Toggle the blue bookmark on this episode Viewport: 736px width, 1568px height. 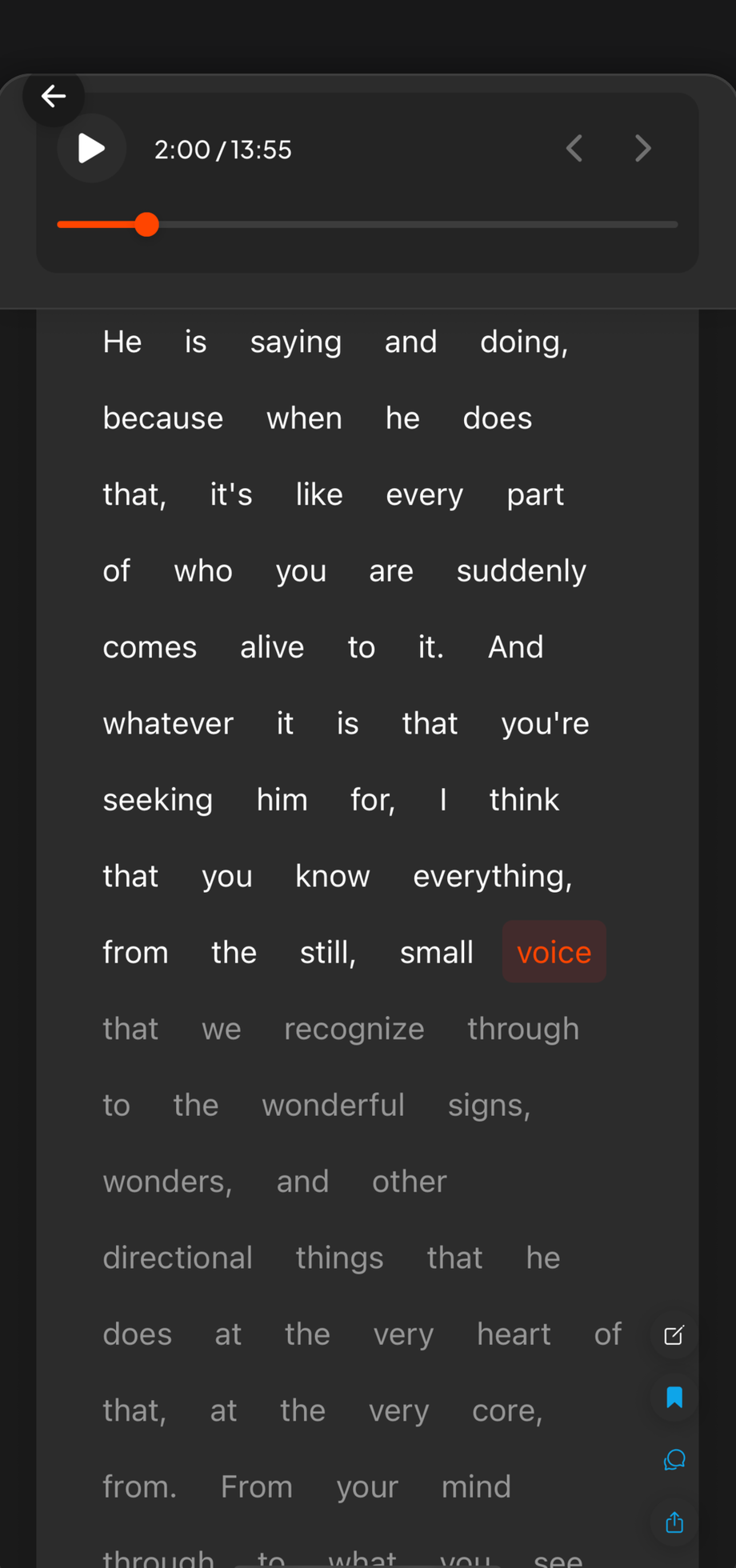[674, 1397]
